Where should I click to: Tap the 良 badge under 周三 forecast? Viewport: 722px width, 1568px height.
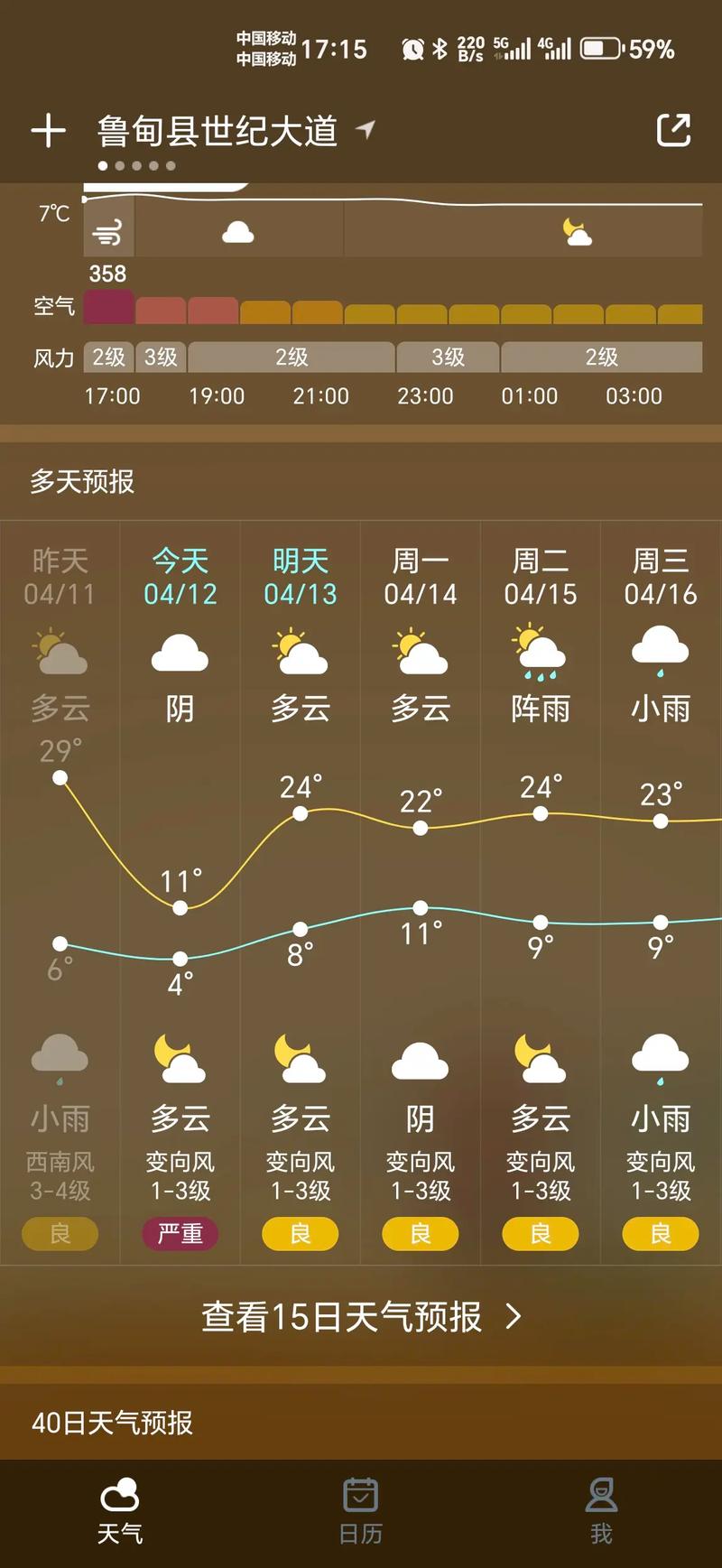660,1233
